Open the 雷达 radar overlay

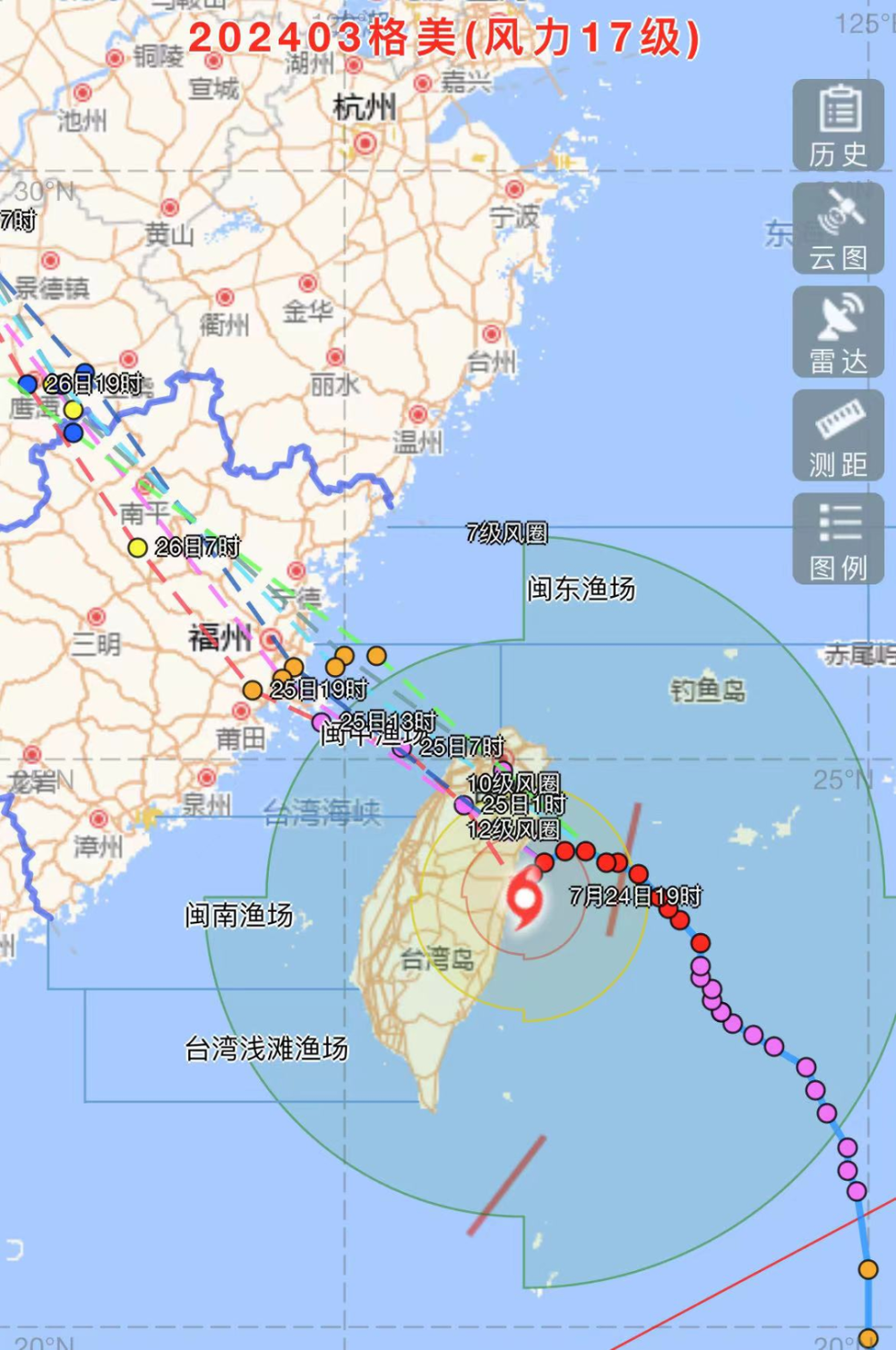[x=837, y=332]
